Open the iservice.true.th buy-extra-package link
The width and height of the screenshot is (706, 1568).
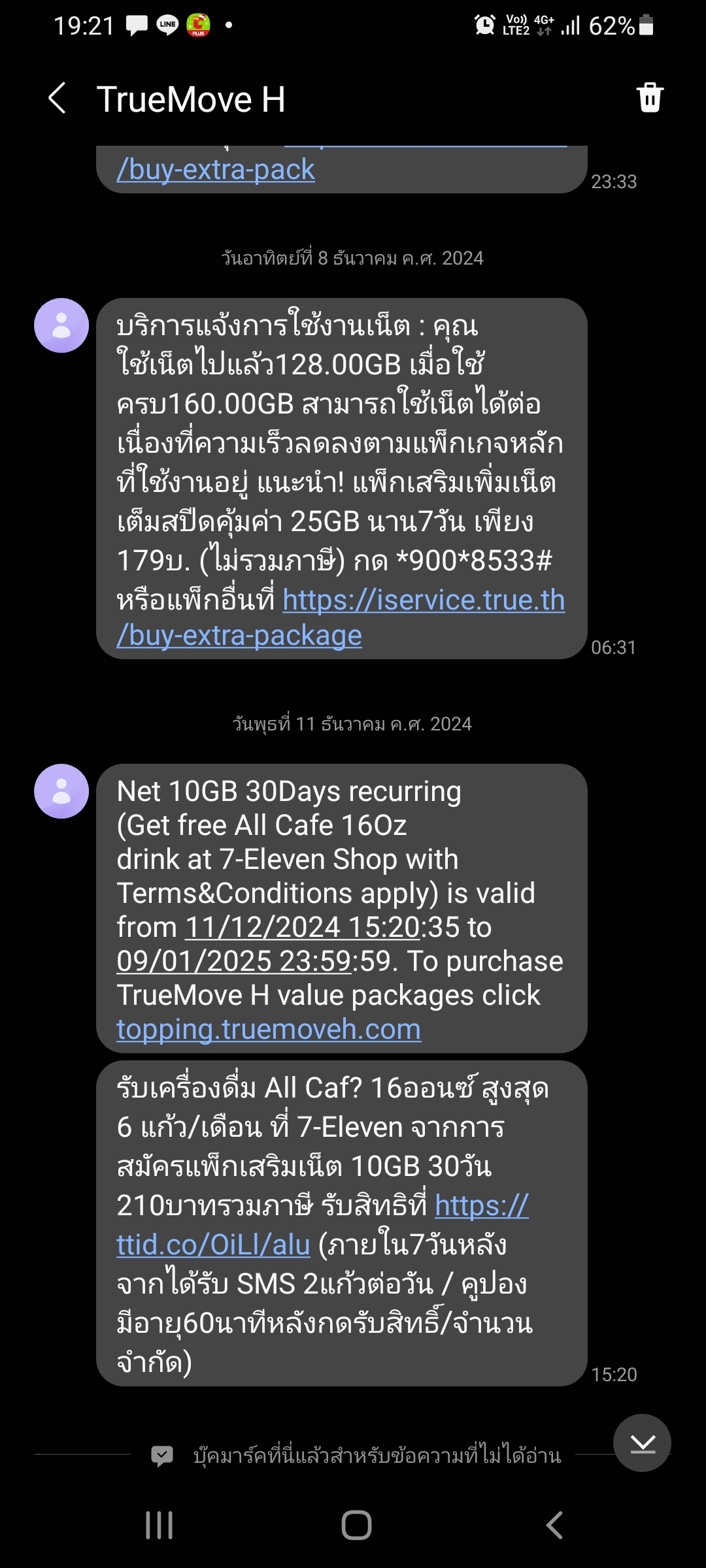coord(341,617)
